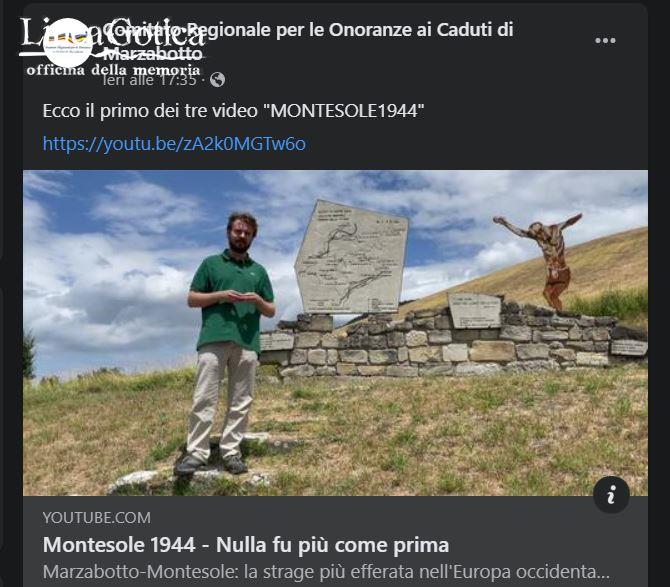Viewport: 670px width, 587px height.
Task: Tap the info icon on the link preview
Action: 610,494
